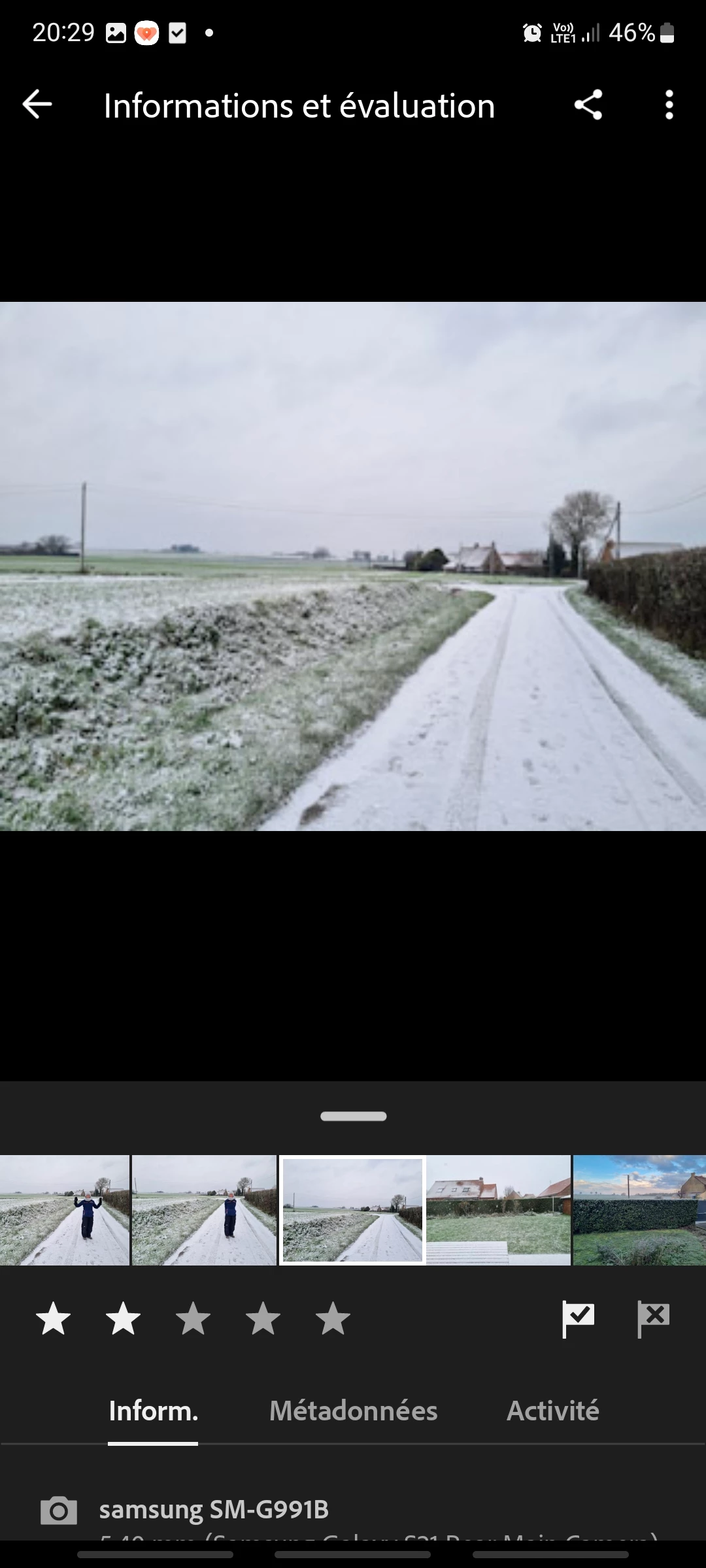The width and height of the screenshot is (706, 1568).
Task: Go back using the top-left arrow
Action: coord(37,105)
